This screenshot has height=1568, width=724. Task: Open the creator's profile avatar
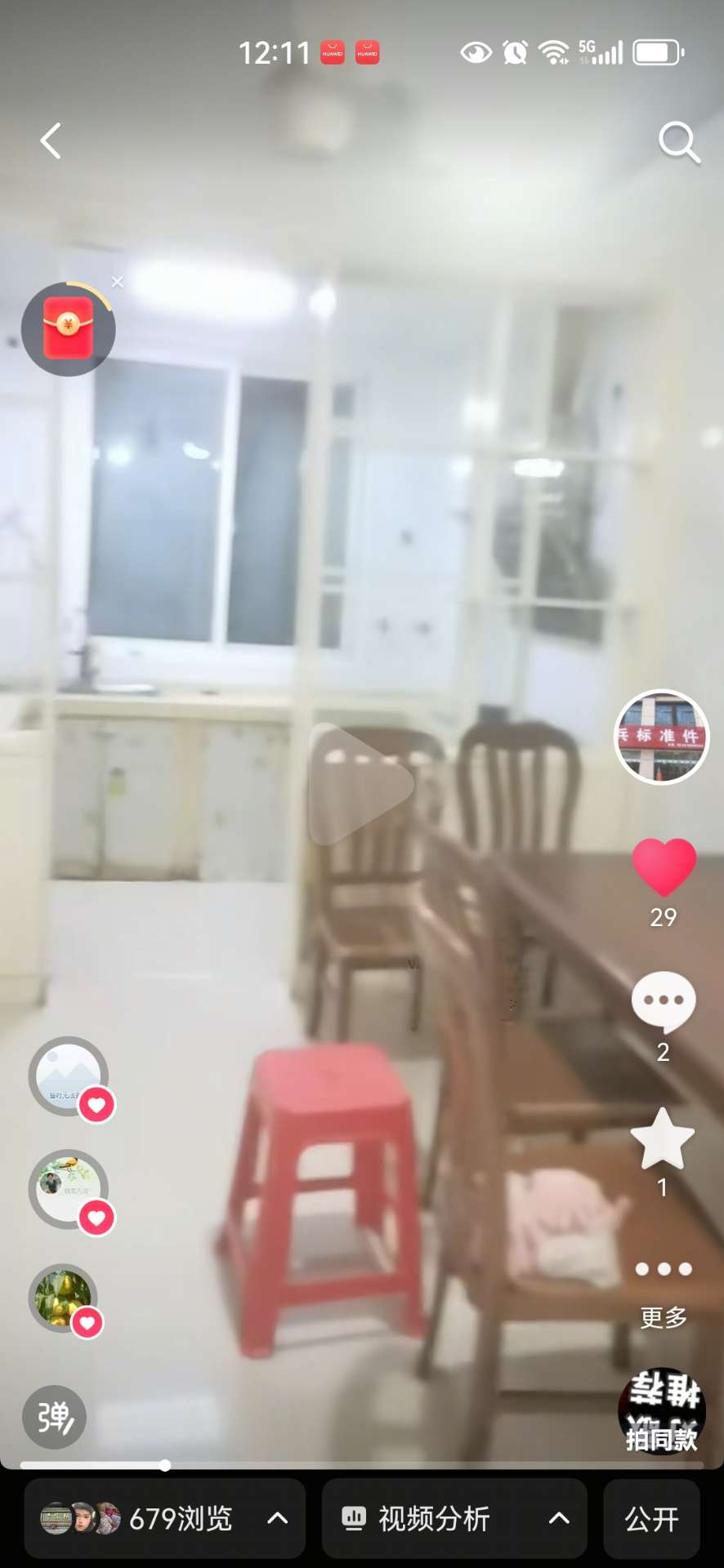pyautogui.click(x=661, y=737)
